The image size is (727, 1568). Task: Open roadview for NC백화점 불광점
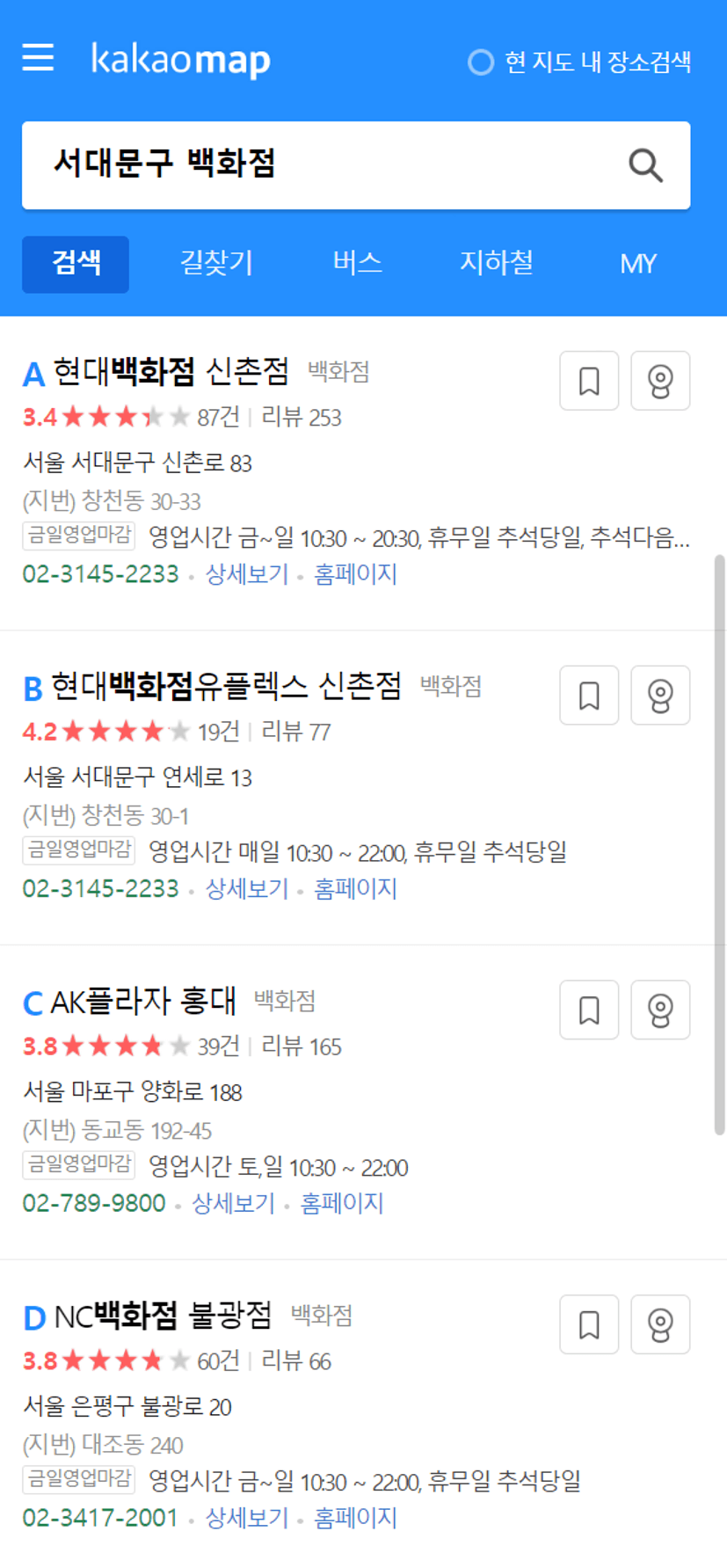(660, 1324)
